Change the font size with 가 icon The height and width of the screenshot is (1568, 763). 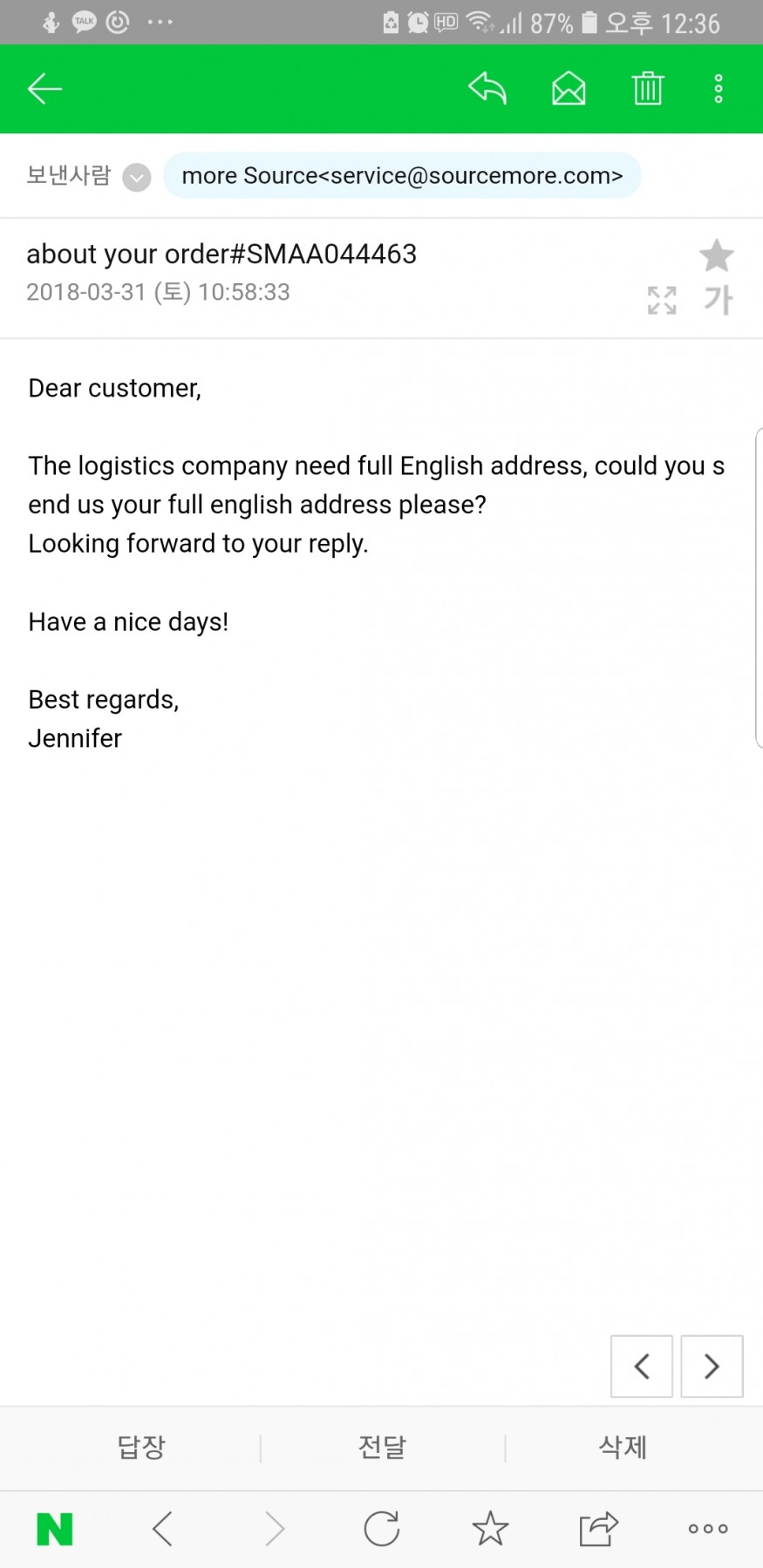[718, 300]
